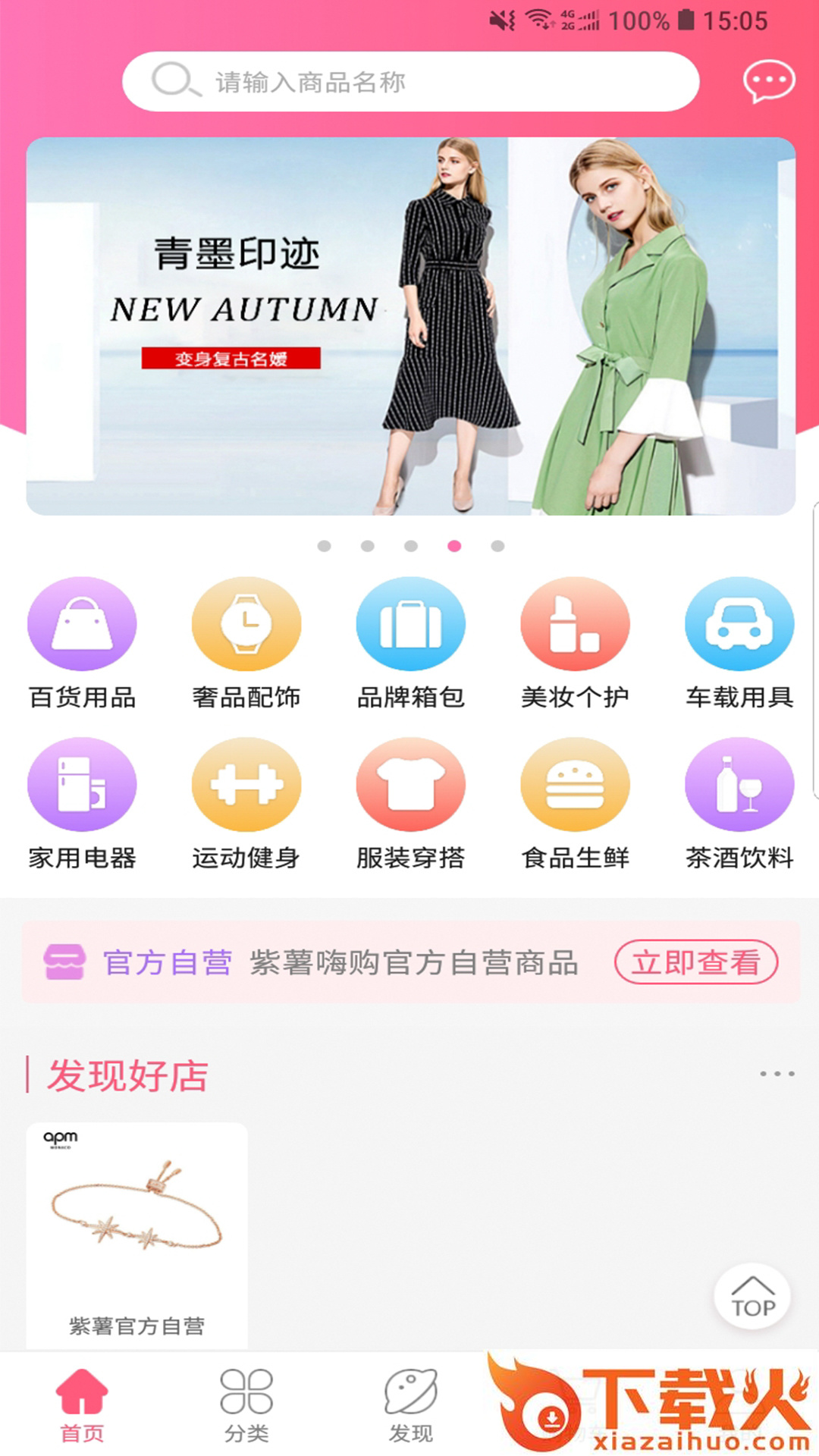Select the 奢品配饰 watch icon
Screen dimensions: 819x1456
pyautogui.click(x=246, y=623)
